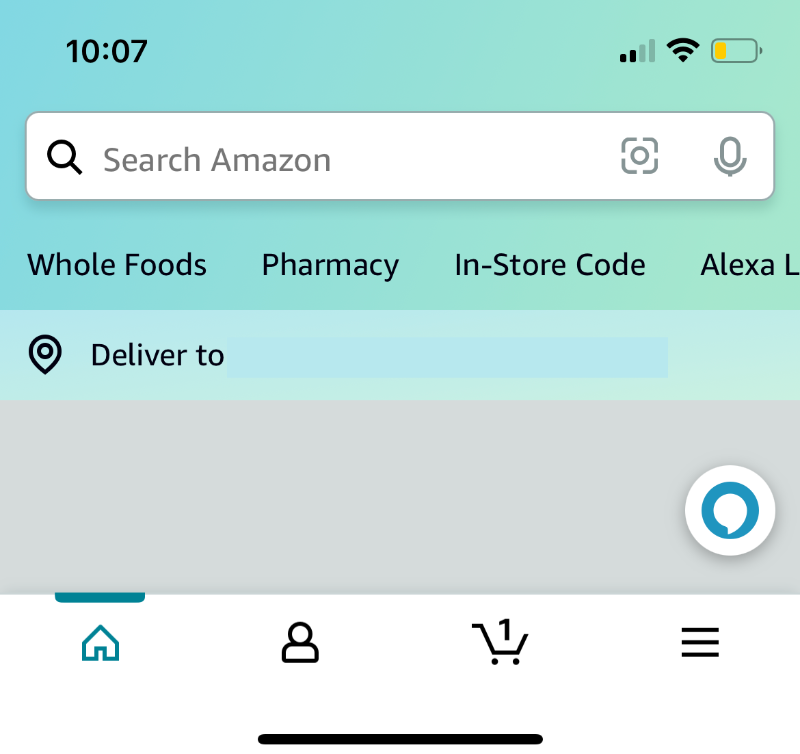Launch the Alexa assistant button
Screen dimensions: 800x754
click(730, 511)
